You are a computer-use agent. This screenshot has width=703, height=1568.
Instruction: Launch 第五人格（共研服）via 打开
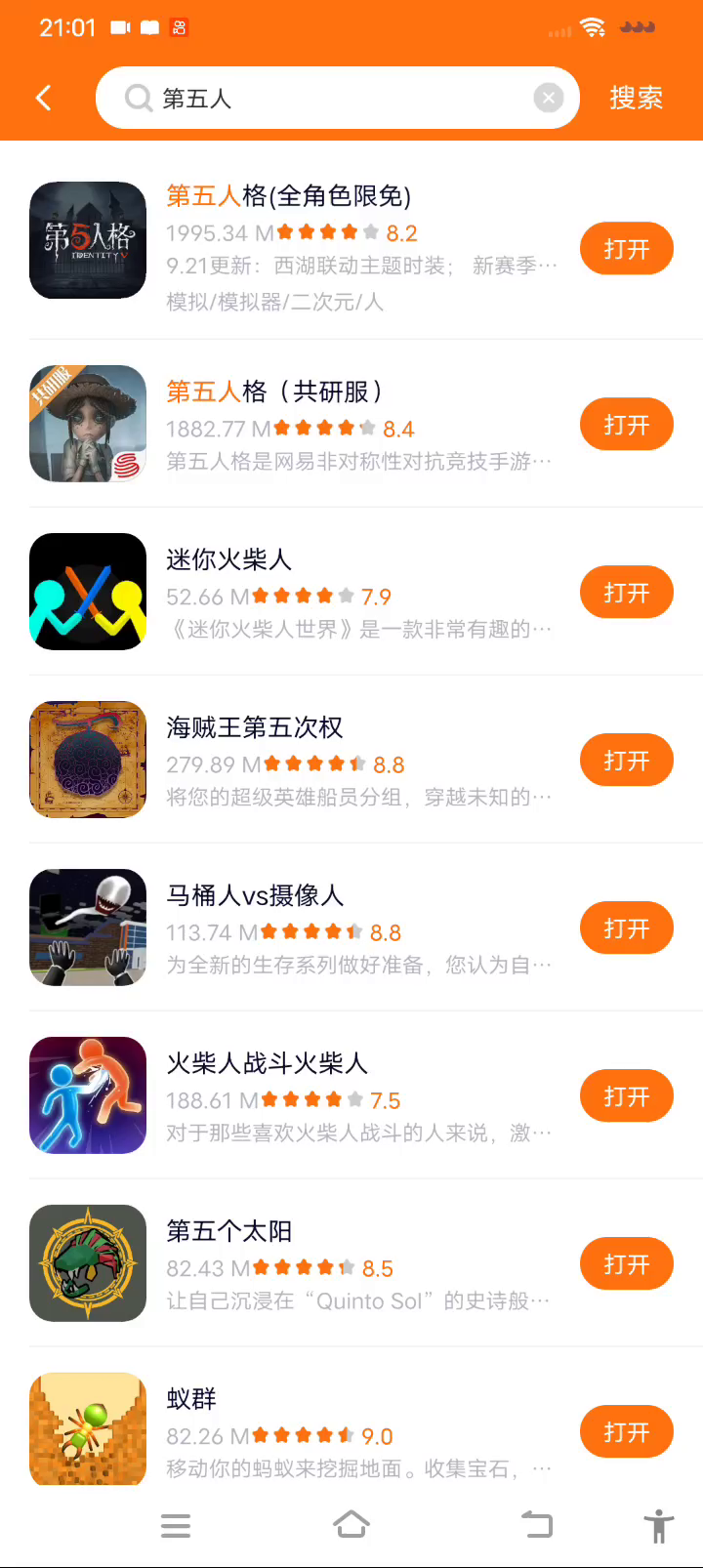(626, 425)
